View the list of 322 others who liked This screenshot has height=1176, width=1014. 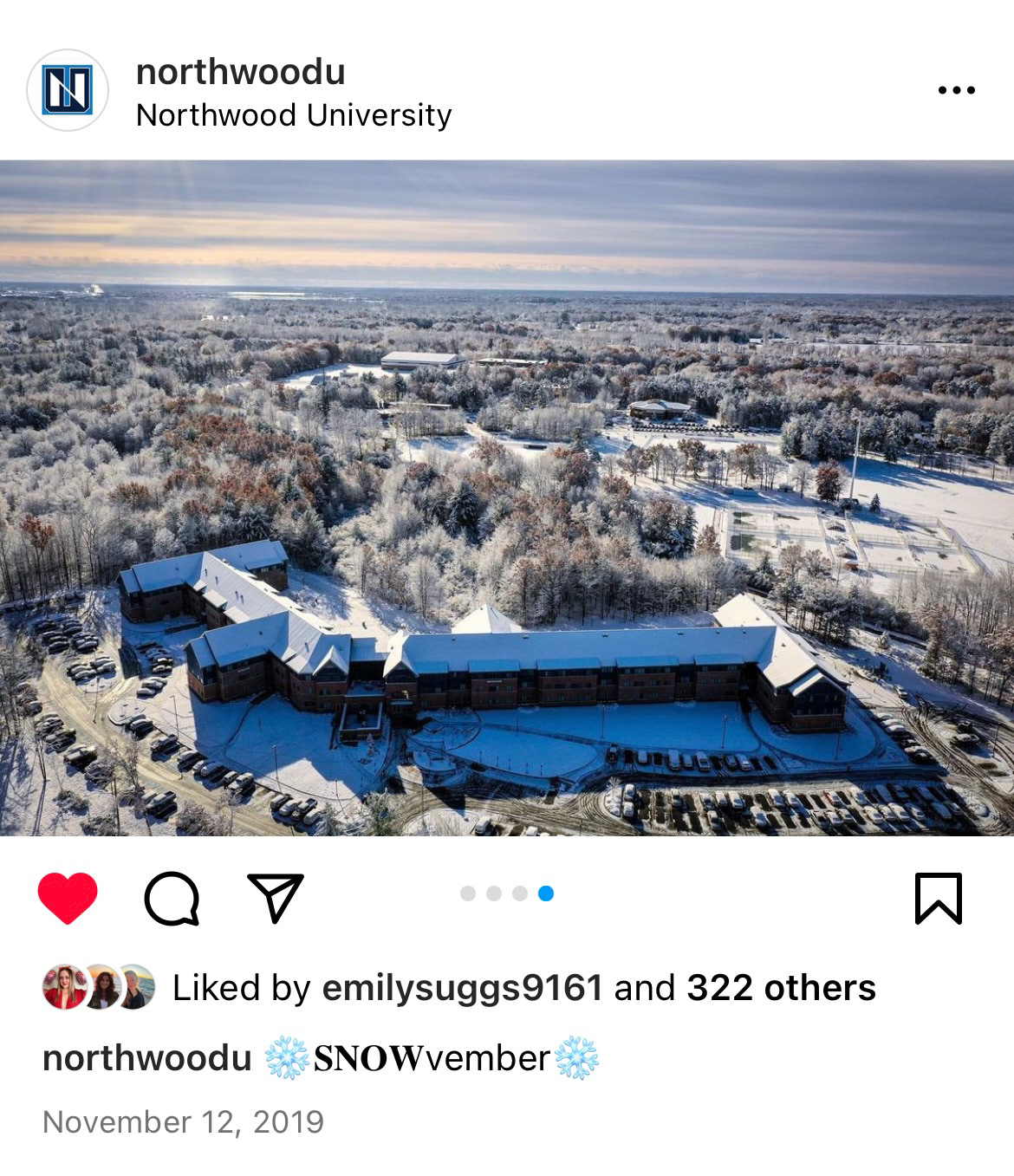click(x=781, y=988)
